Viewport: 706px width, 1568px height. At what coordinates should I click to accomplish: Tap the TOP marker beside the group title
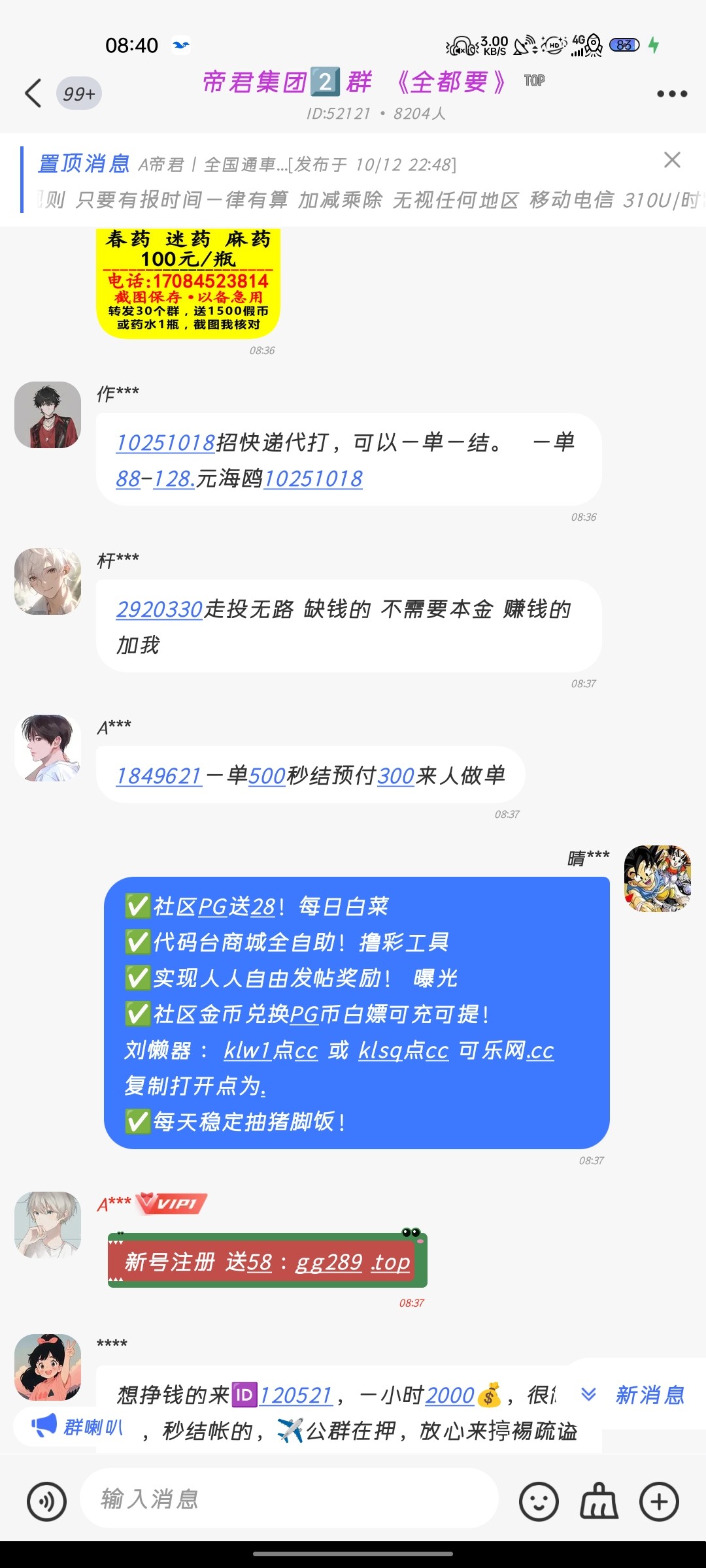534,82
